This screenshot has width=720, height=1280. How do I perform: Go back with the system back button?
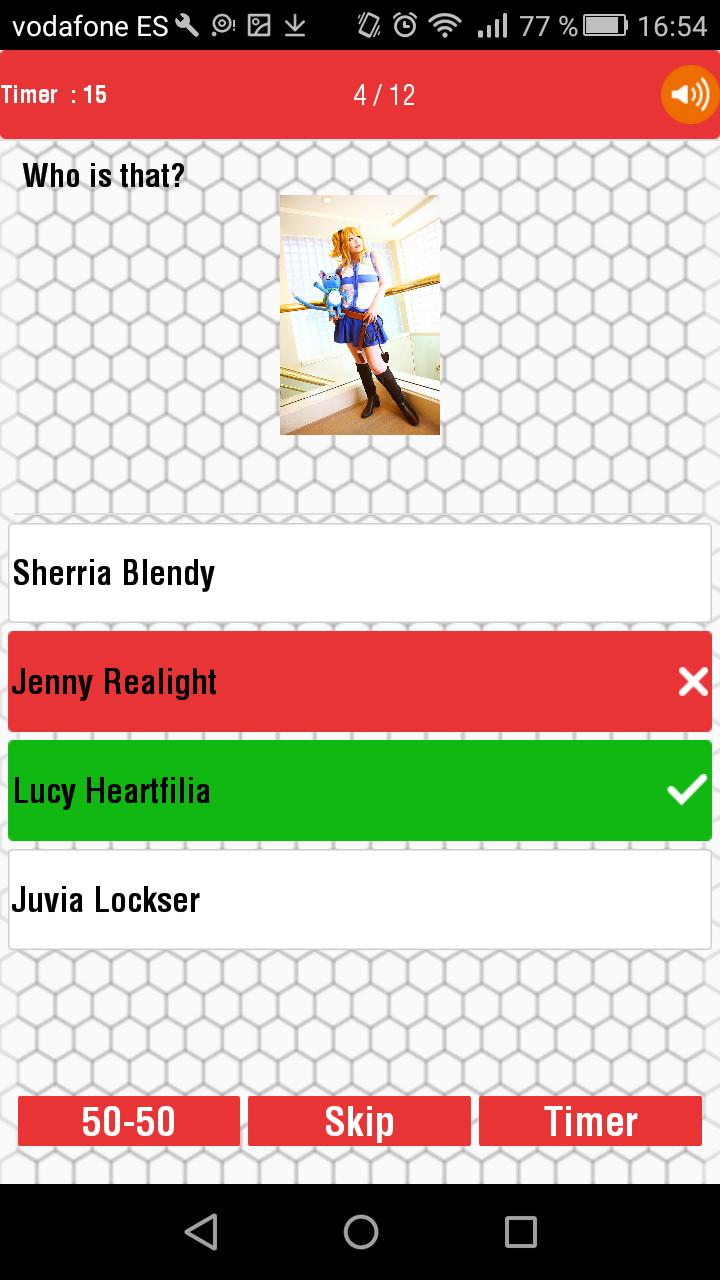201,1232
